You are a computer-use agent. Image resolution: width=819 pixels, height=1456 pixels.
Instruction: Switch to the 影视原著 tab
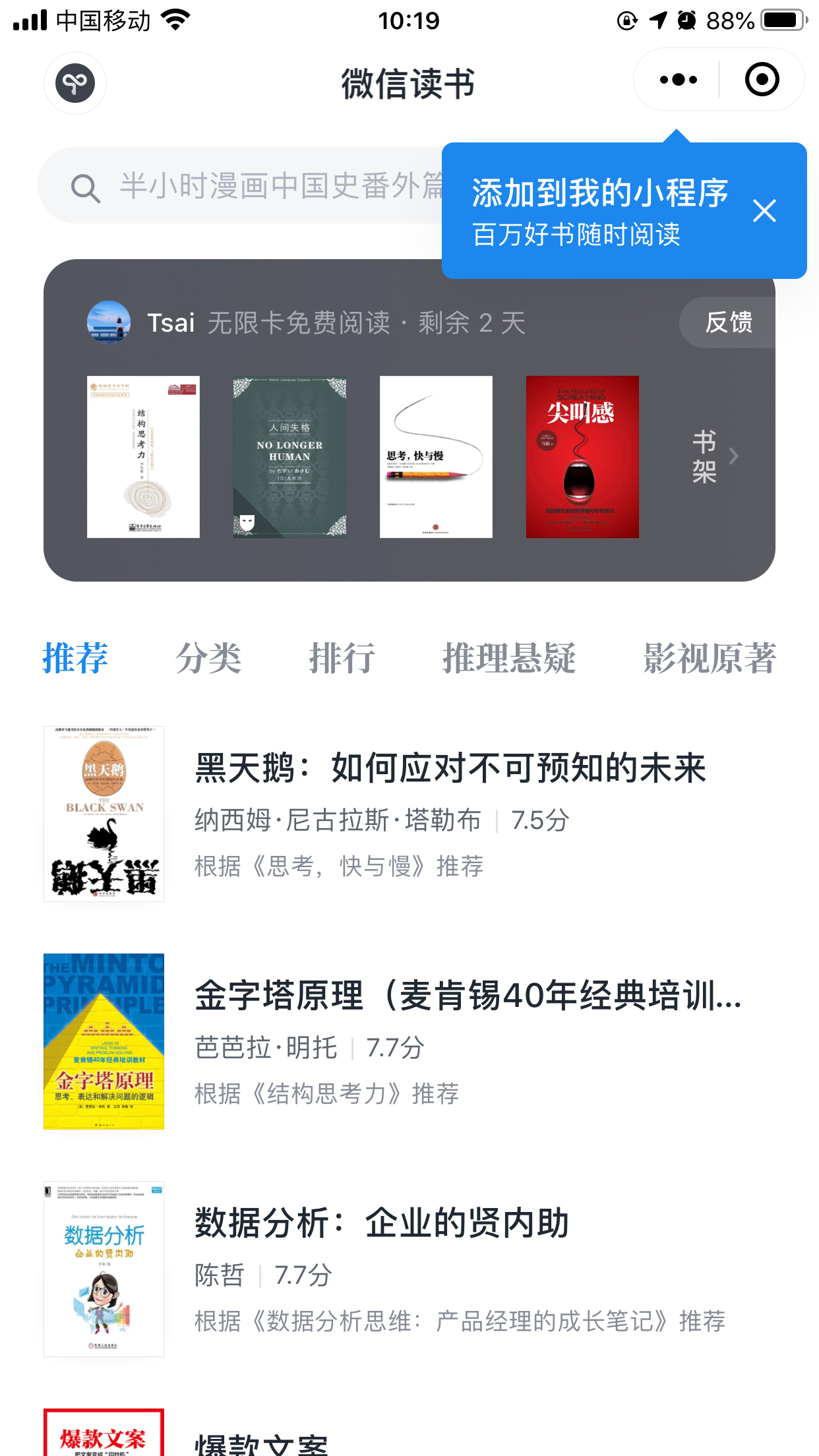pyautogui.click(x=710, y=658)
